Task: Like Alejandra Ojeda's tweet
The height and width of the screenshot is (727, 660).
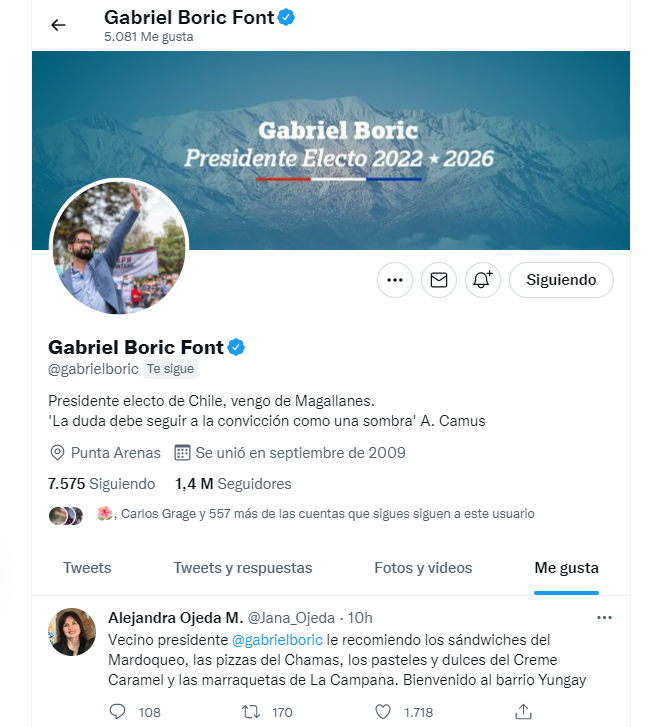Action: [x=384, y=712]
